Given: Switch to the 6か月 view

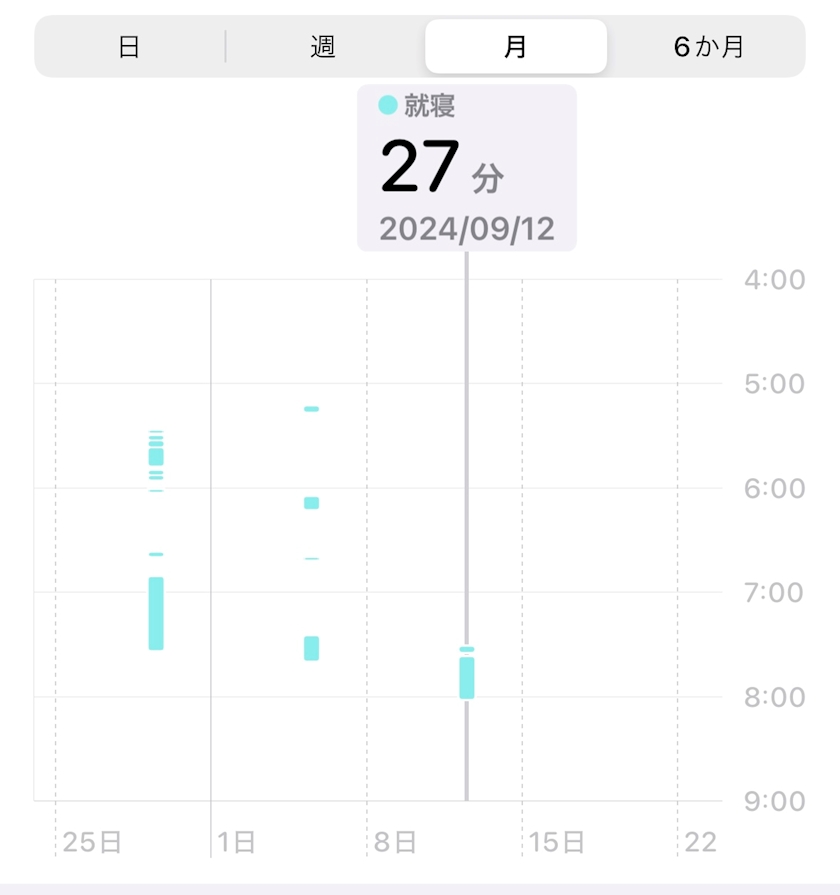Looking at the screenshot, I should [x=708, y=46].
